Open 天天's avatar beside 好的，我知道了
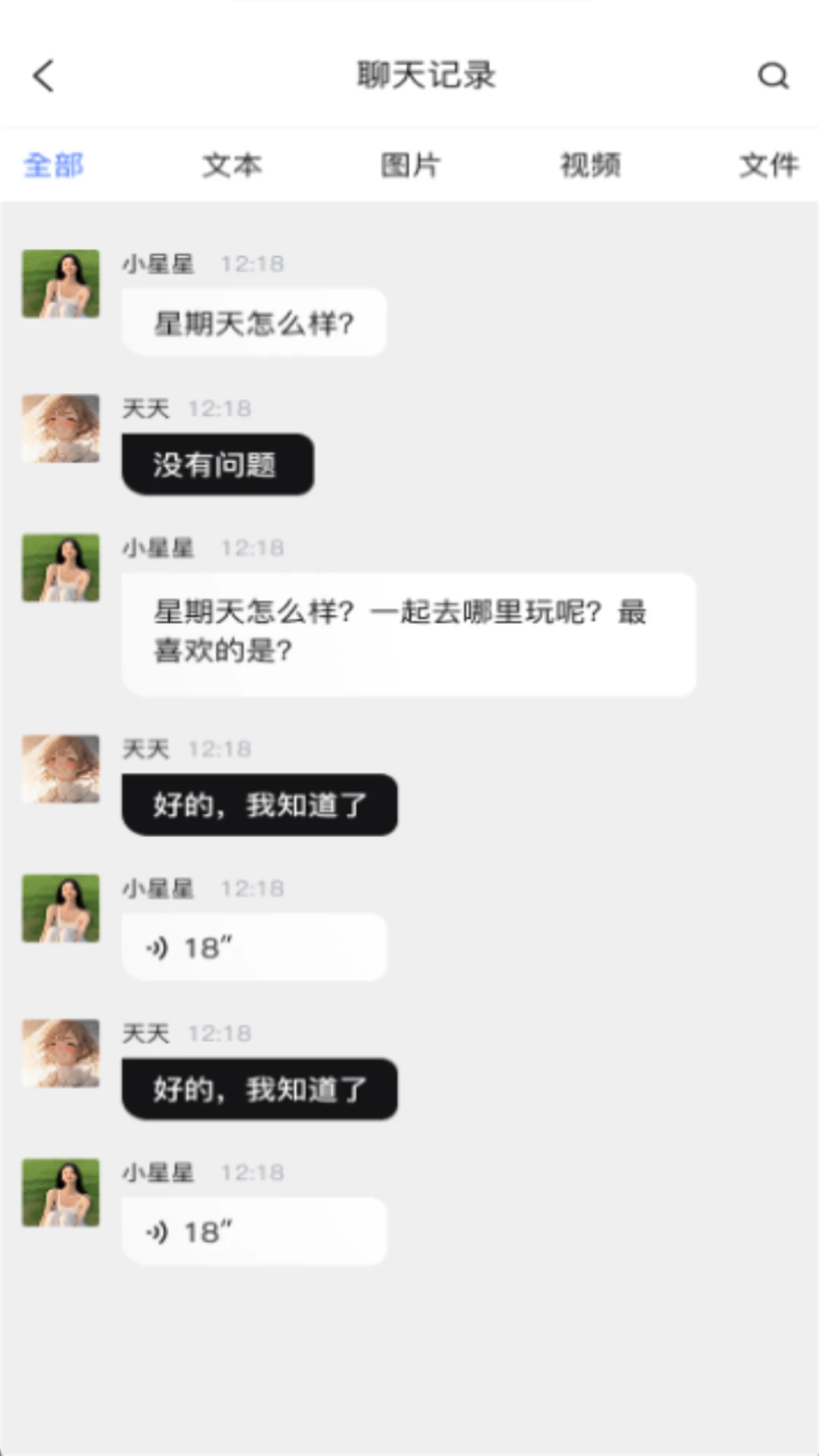819x1456 pixels. click(x=61, y=768)
